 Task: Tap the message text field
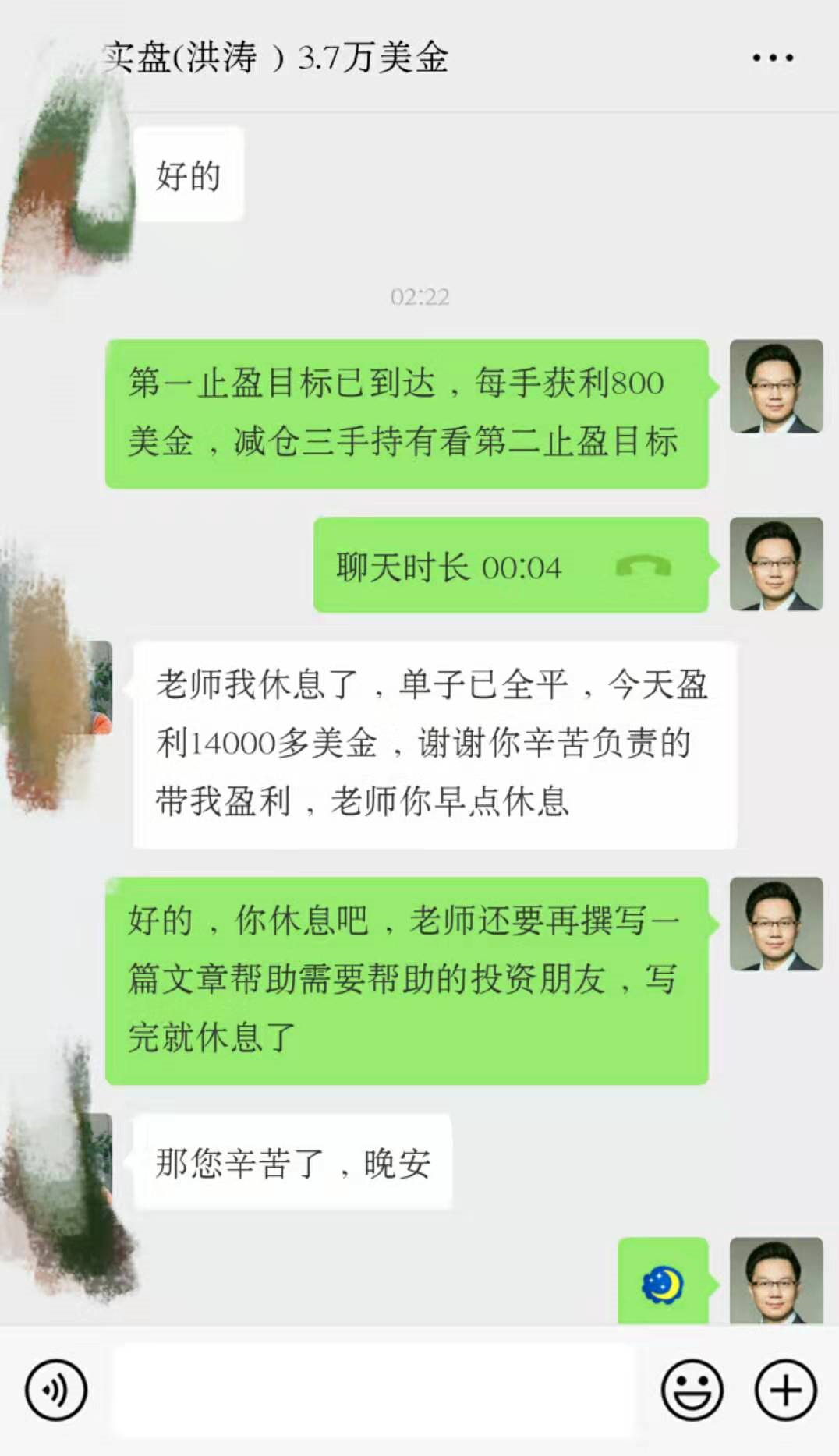click(x=373, y=1390)
